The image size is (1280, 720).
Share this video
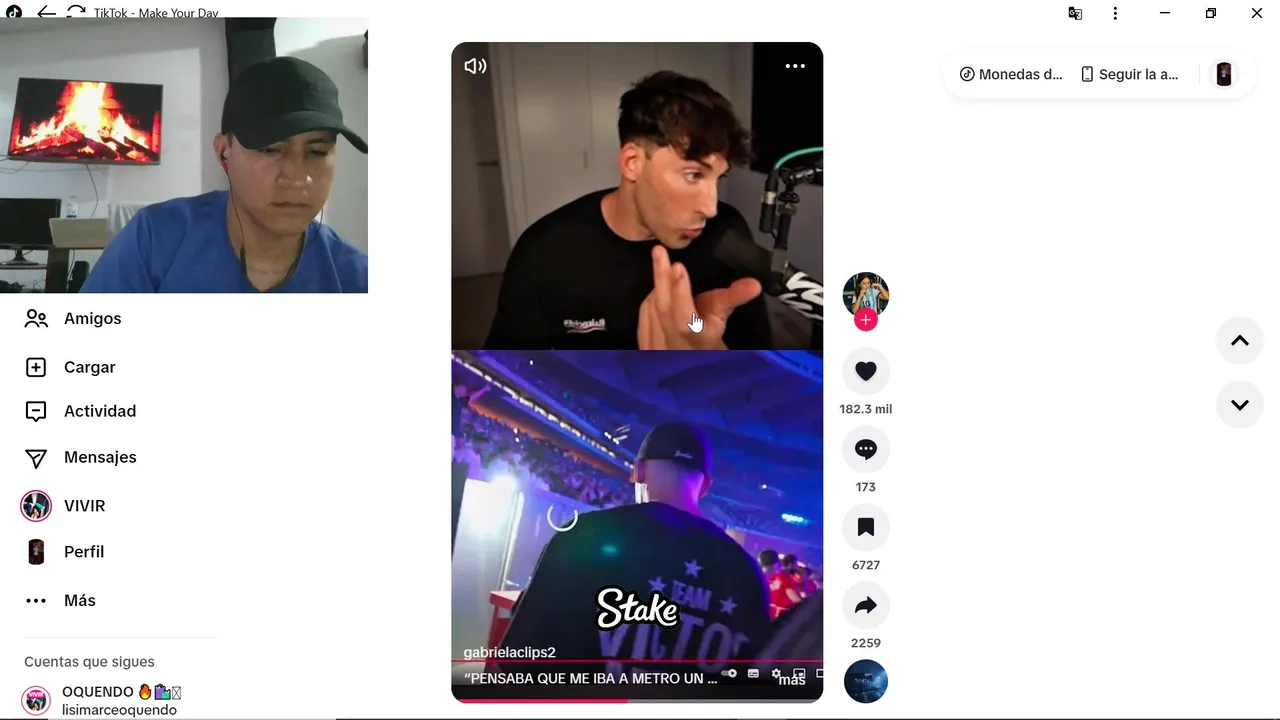point(866,605)
